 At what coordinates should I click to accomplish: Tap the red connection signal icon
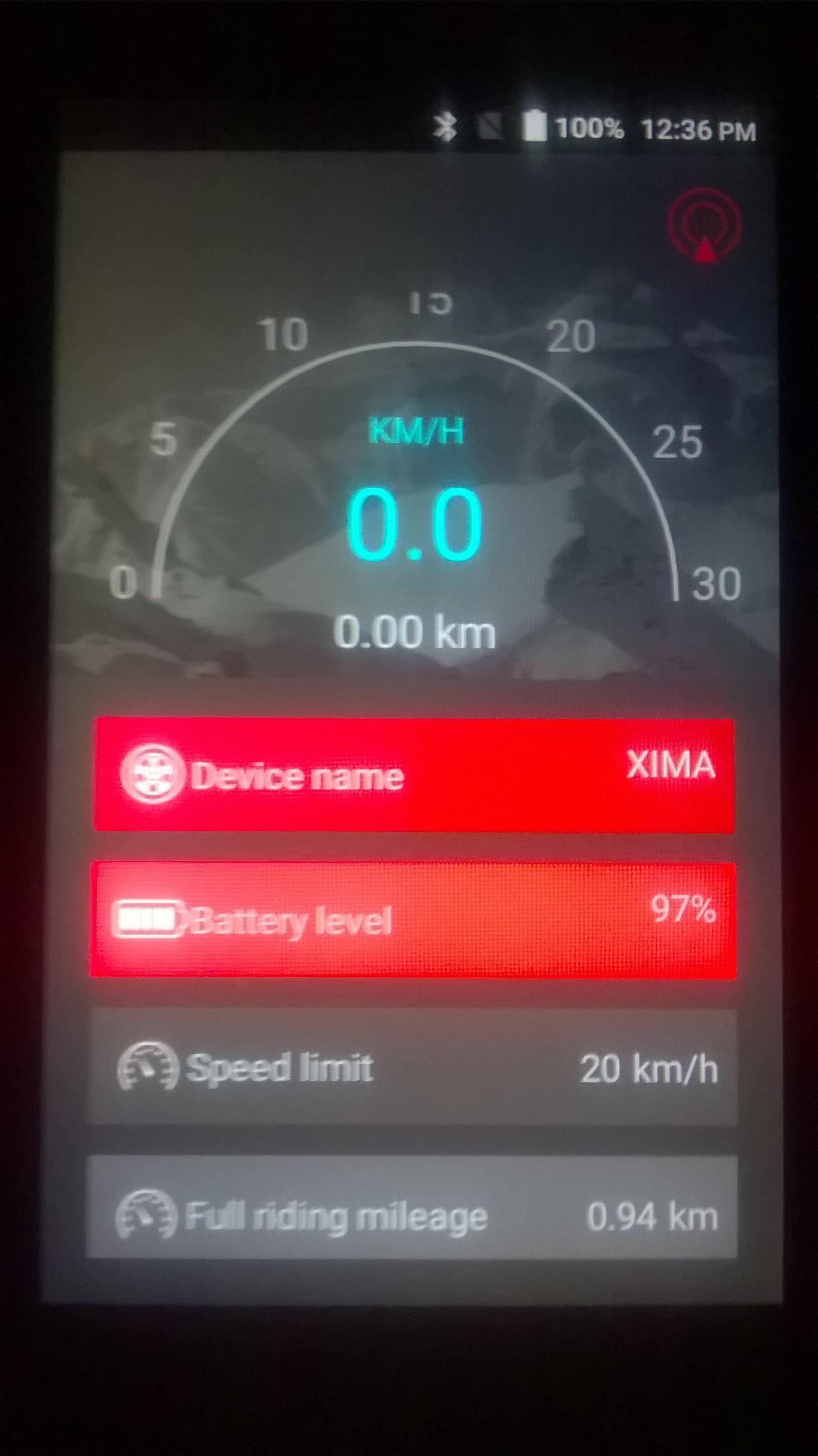(703, 225)
